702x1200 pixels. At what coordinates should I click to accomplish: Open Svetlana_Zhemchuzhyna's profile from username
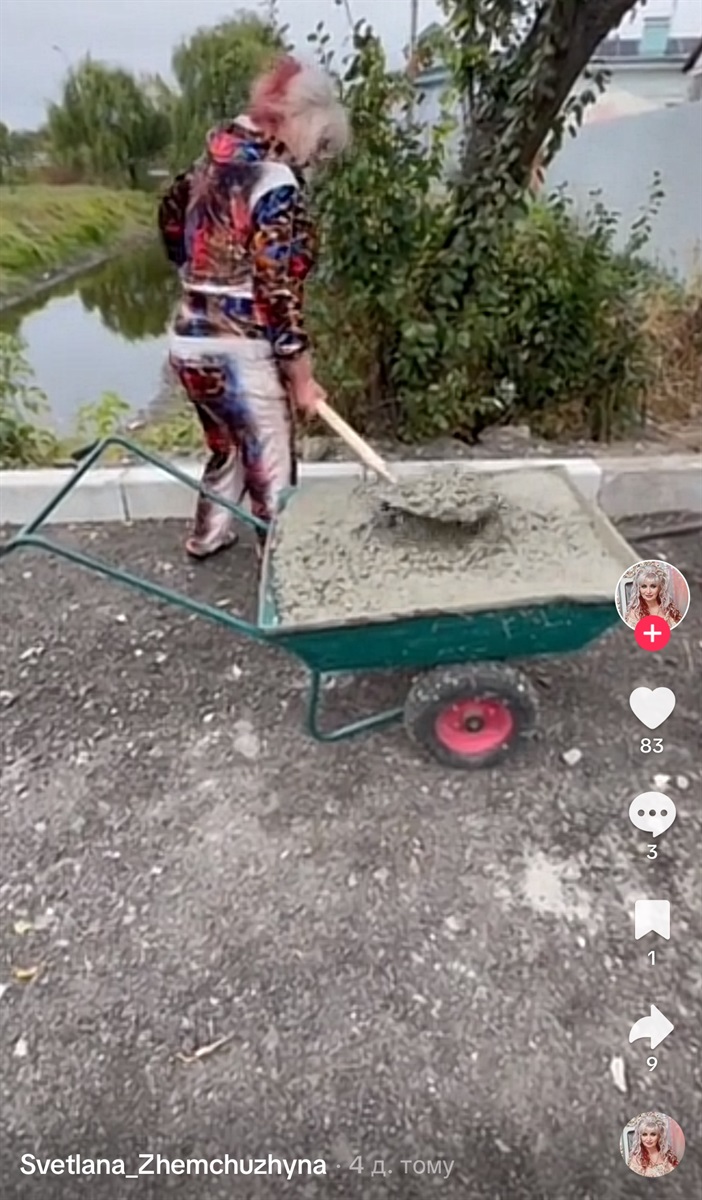coord(173,1165)
